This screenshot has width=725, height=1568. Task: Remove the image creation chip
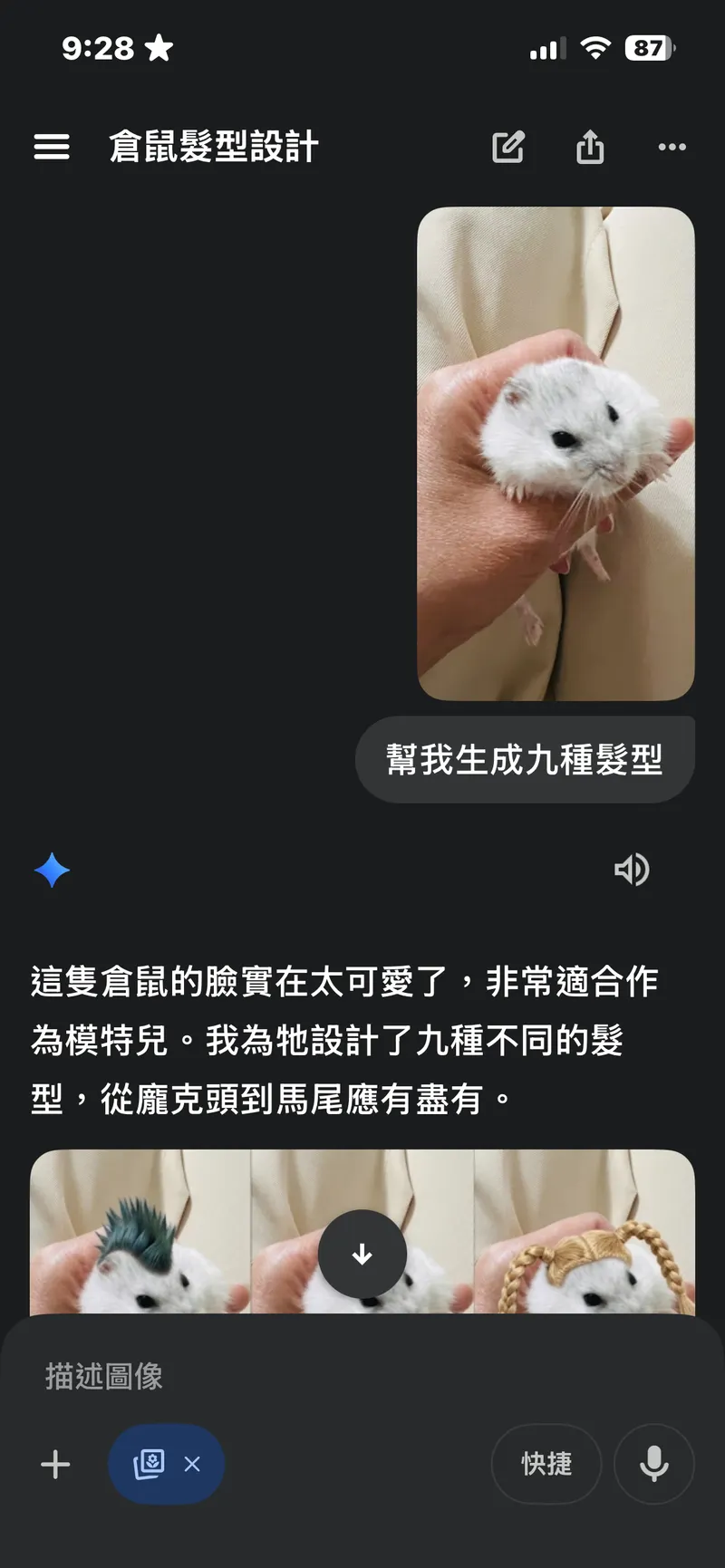[x=192, y=1464]
